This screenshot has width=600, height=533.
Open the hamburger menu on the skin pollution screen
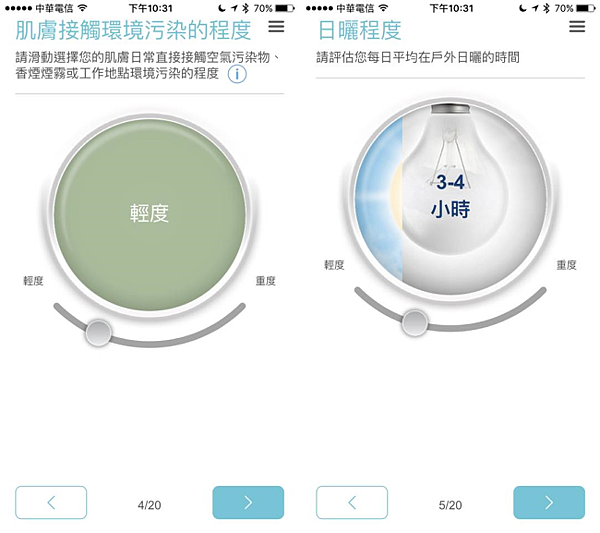276,26
